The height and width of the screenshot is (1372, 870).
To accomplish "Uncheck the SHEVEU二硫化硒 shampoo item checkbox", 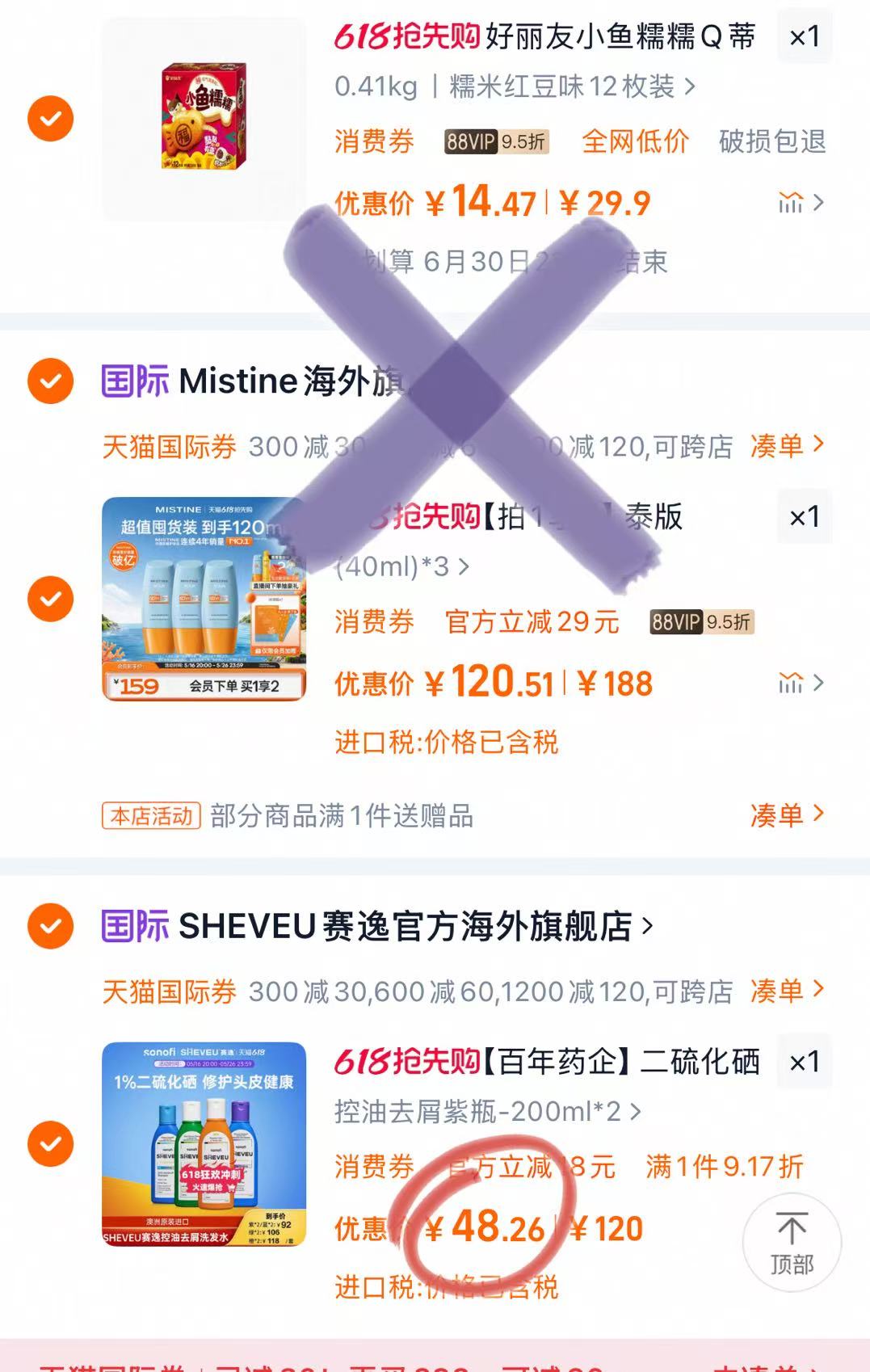I will [50, 1143].
